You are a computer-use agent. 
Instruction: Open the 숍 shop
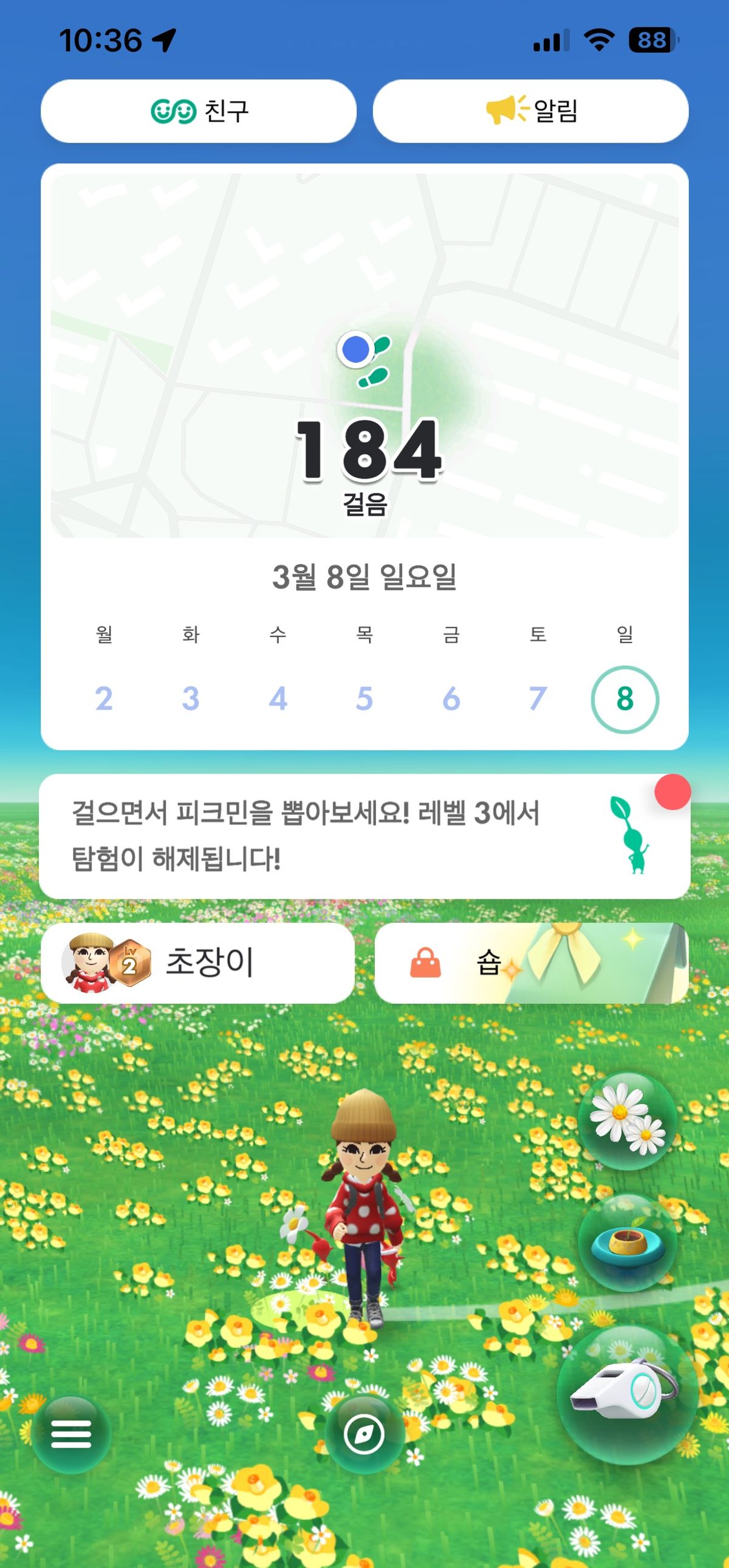click(531, 963)
